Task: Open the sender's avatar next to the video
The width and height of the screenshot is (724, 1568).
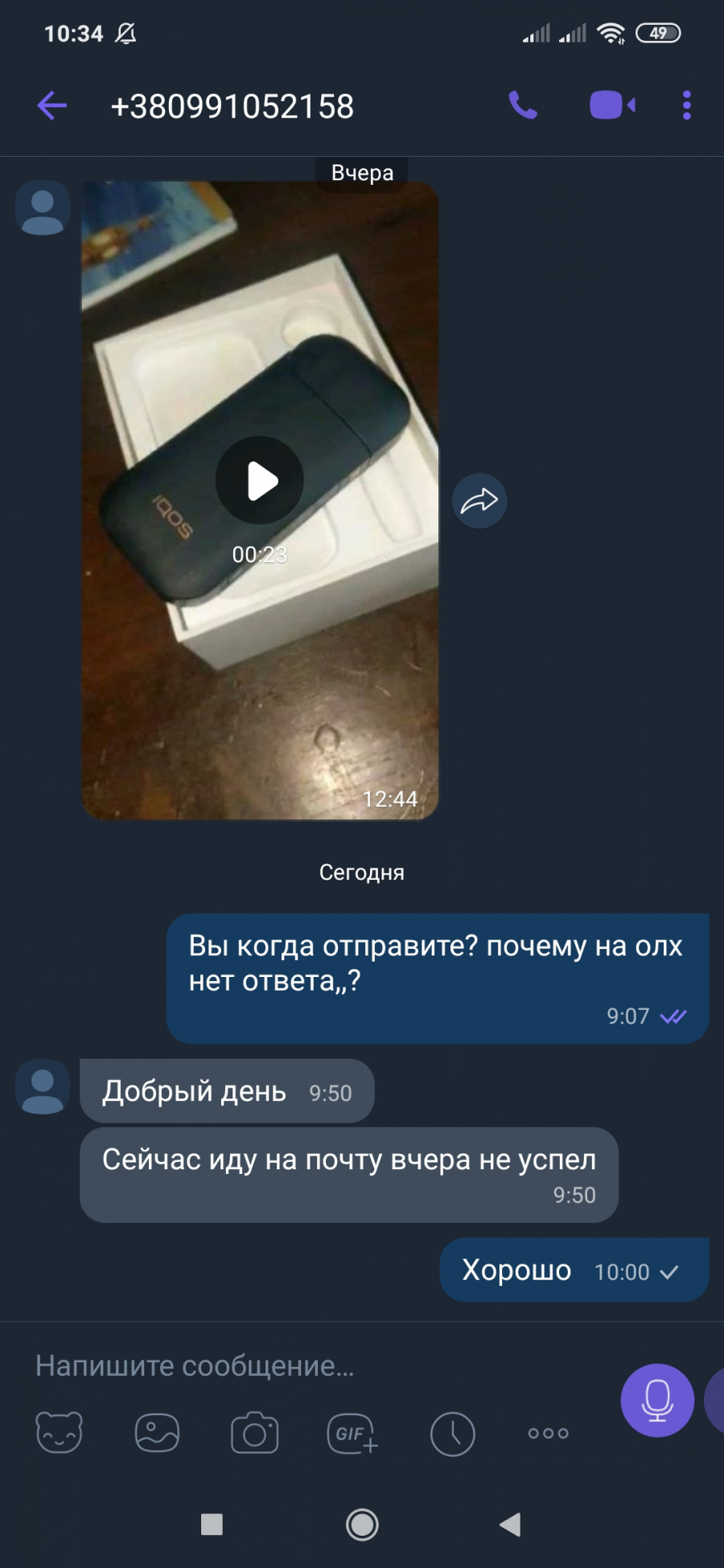Action: tap(43, 208)
